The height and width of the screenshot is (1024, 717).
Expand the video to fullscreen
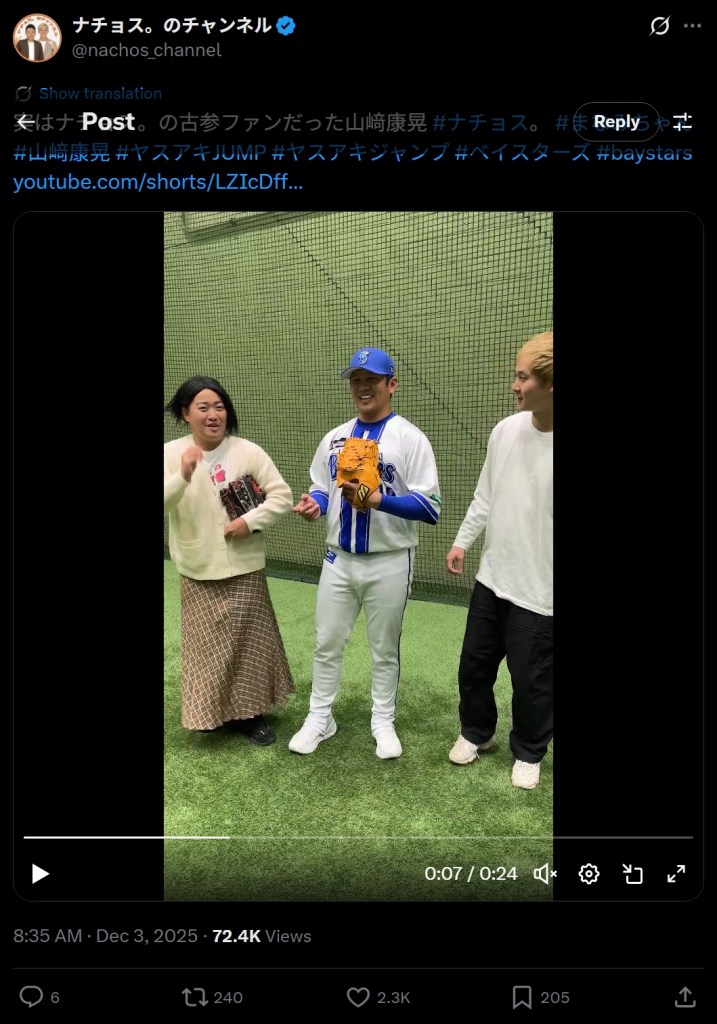676,874
